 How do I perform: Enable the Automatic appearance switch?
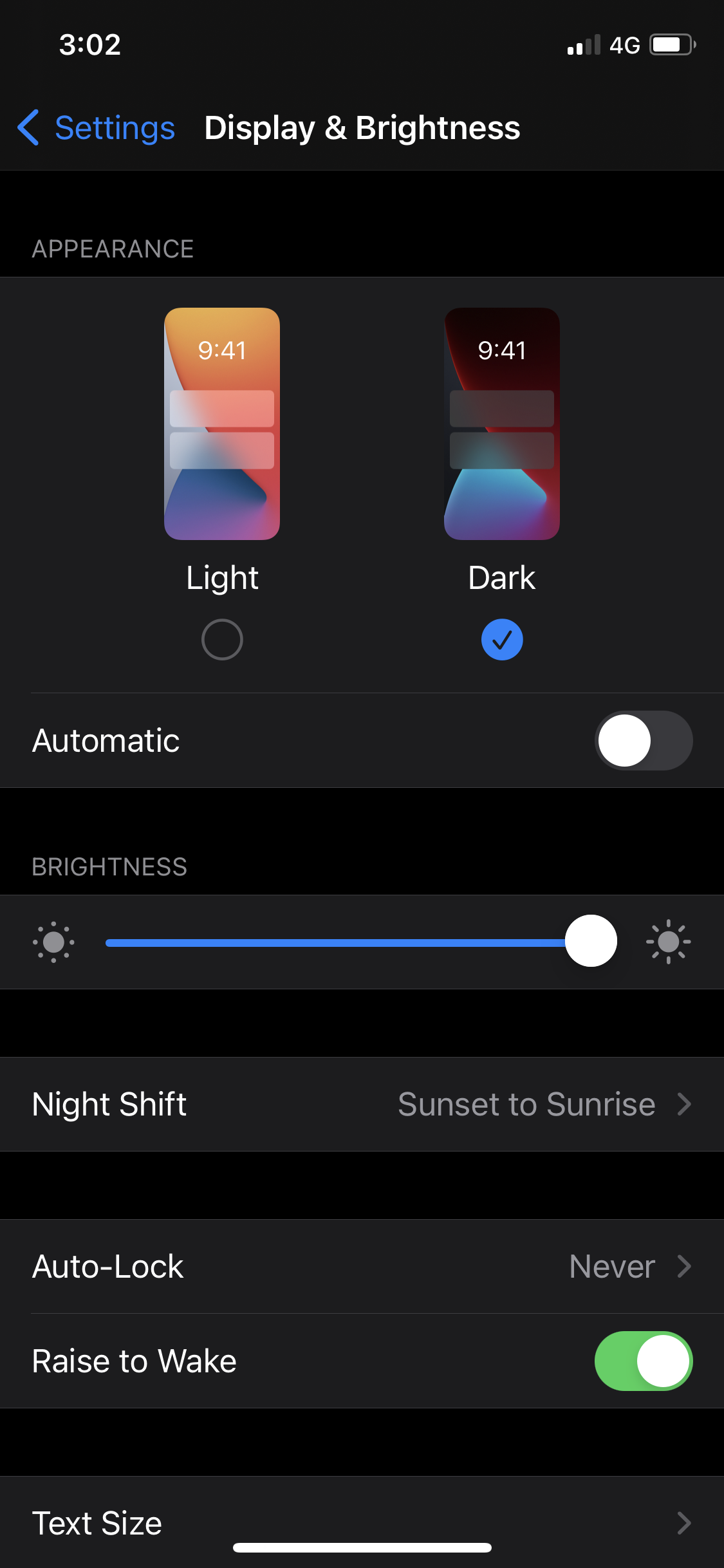(x=643, y=740)
